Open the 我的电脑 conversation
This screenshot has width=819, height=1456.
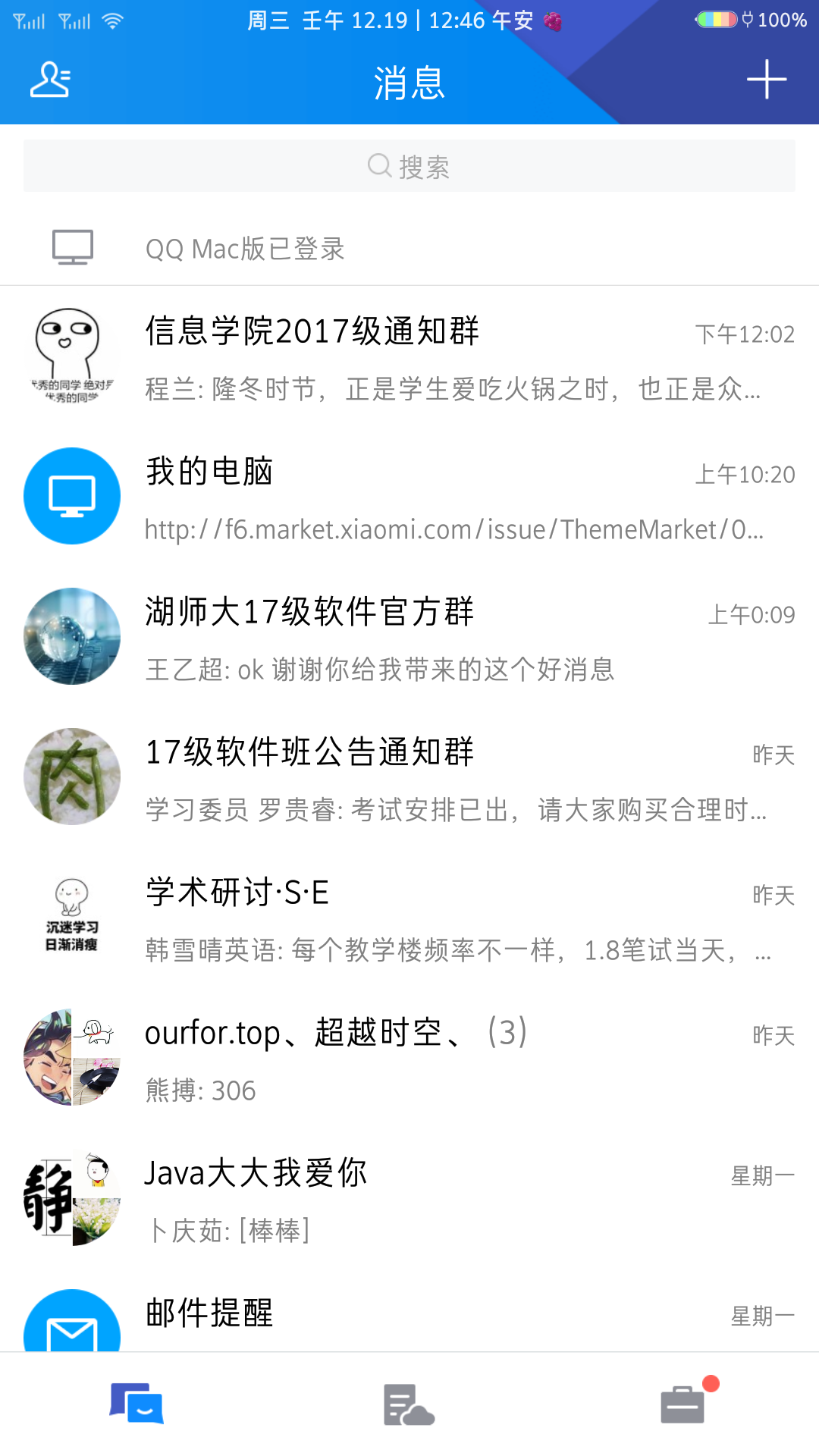[409, 497]
